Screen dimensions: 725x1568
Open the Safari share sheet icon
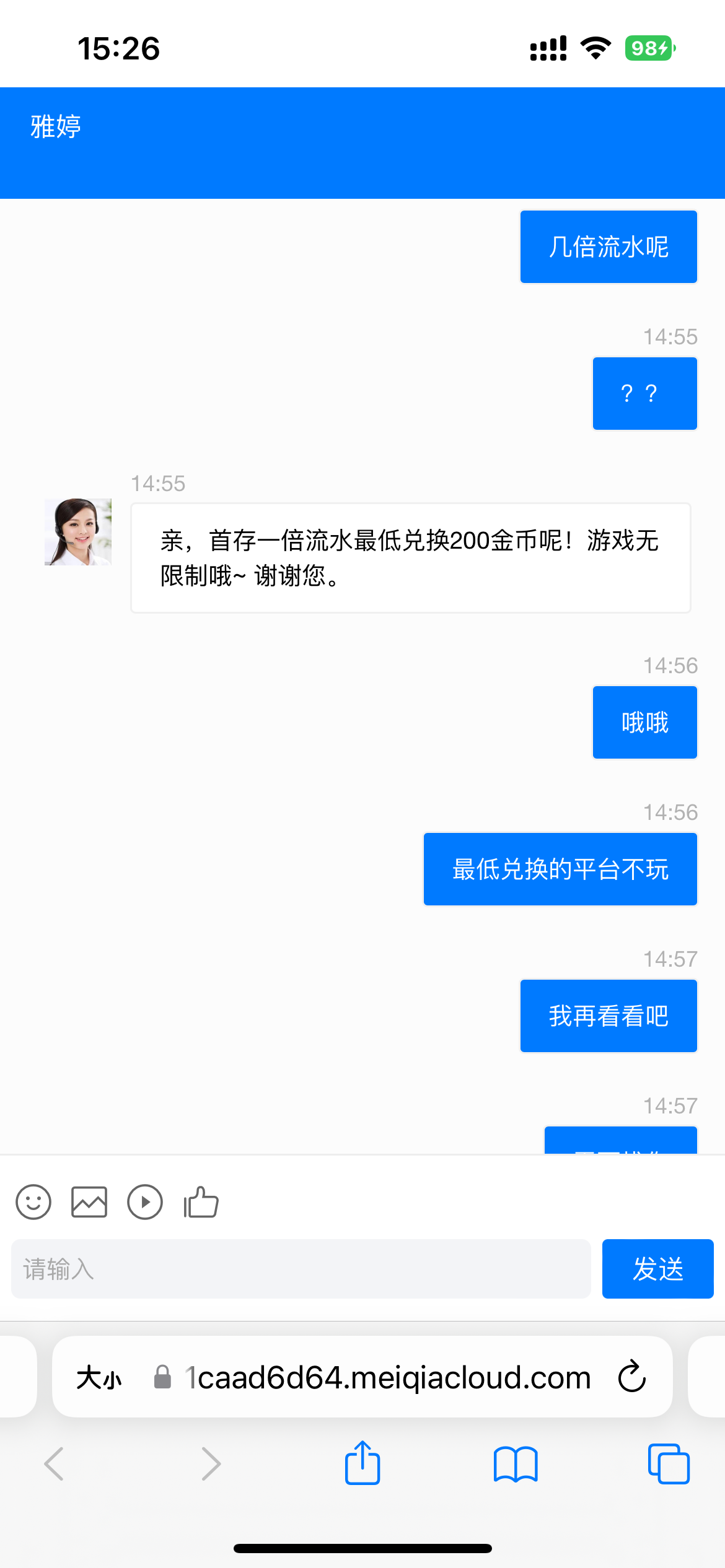pos(362,1463)
